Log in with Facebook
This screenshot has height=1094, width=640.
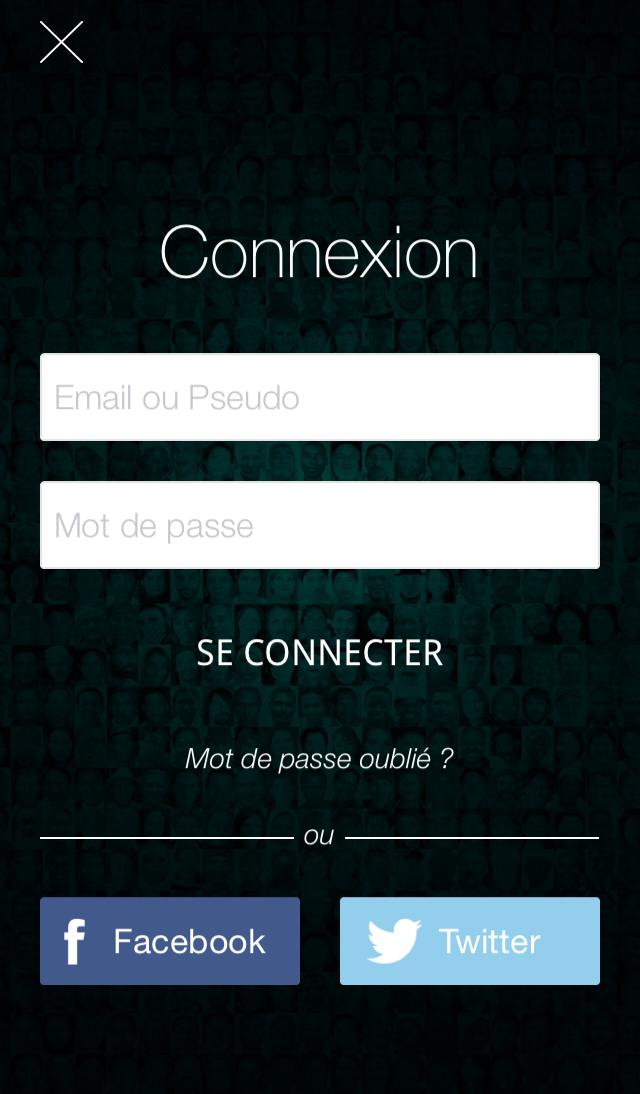[x=170, y=941]
